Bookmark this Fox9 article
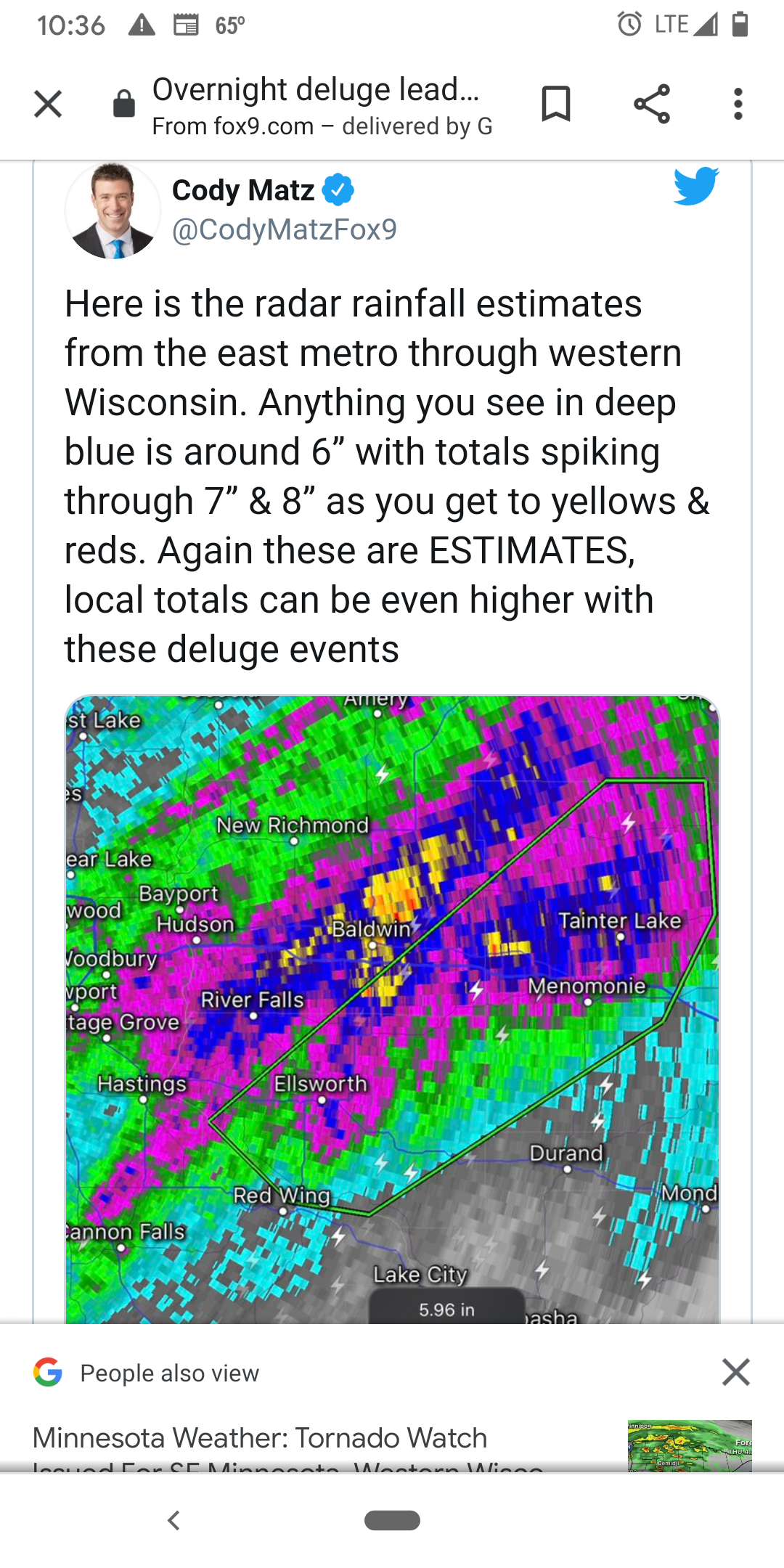Screen dimensions: 784x1568 556,104
